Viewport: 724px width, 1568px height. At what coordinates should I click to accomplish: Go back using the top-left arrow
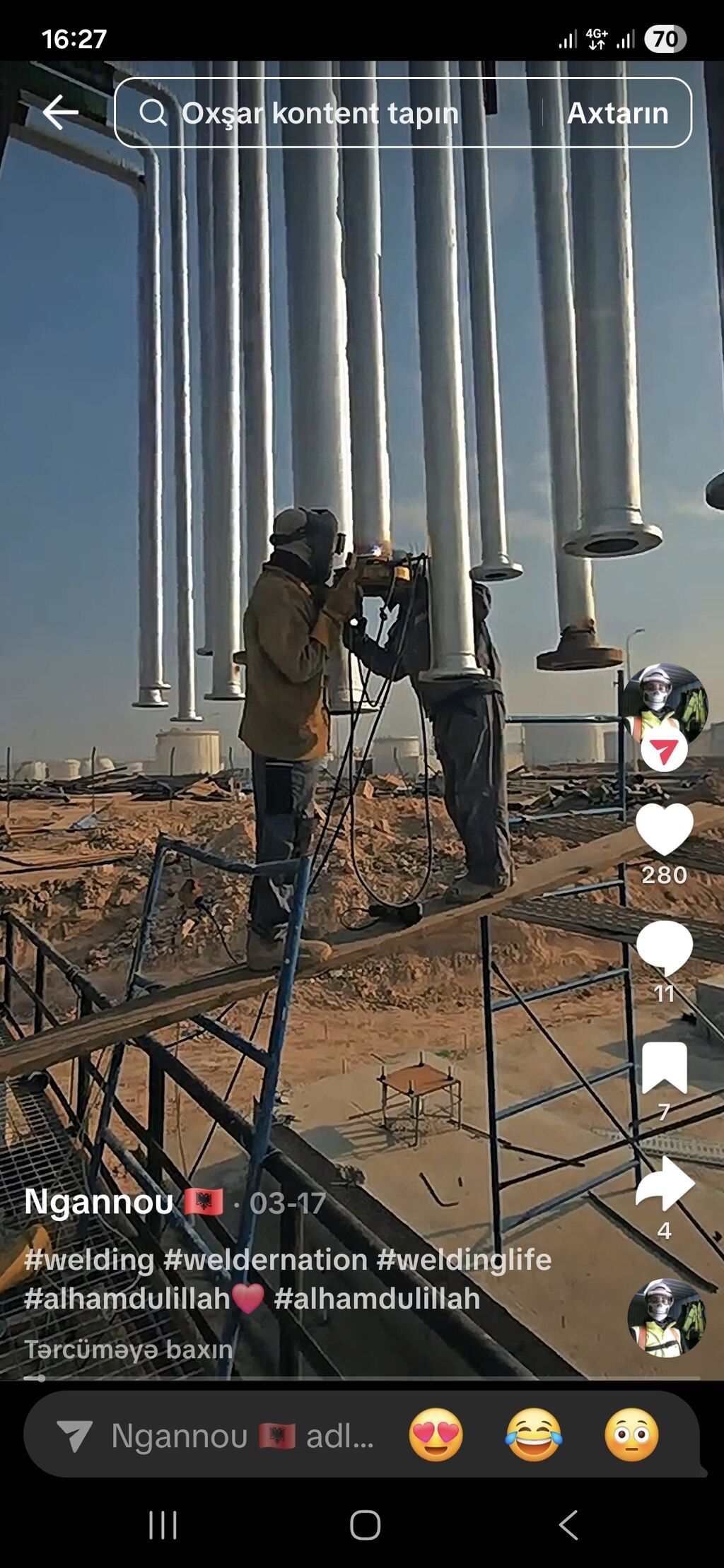60,112
